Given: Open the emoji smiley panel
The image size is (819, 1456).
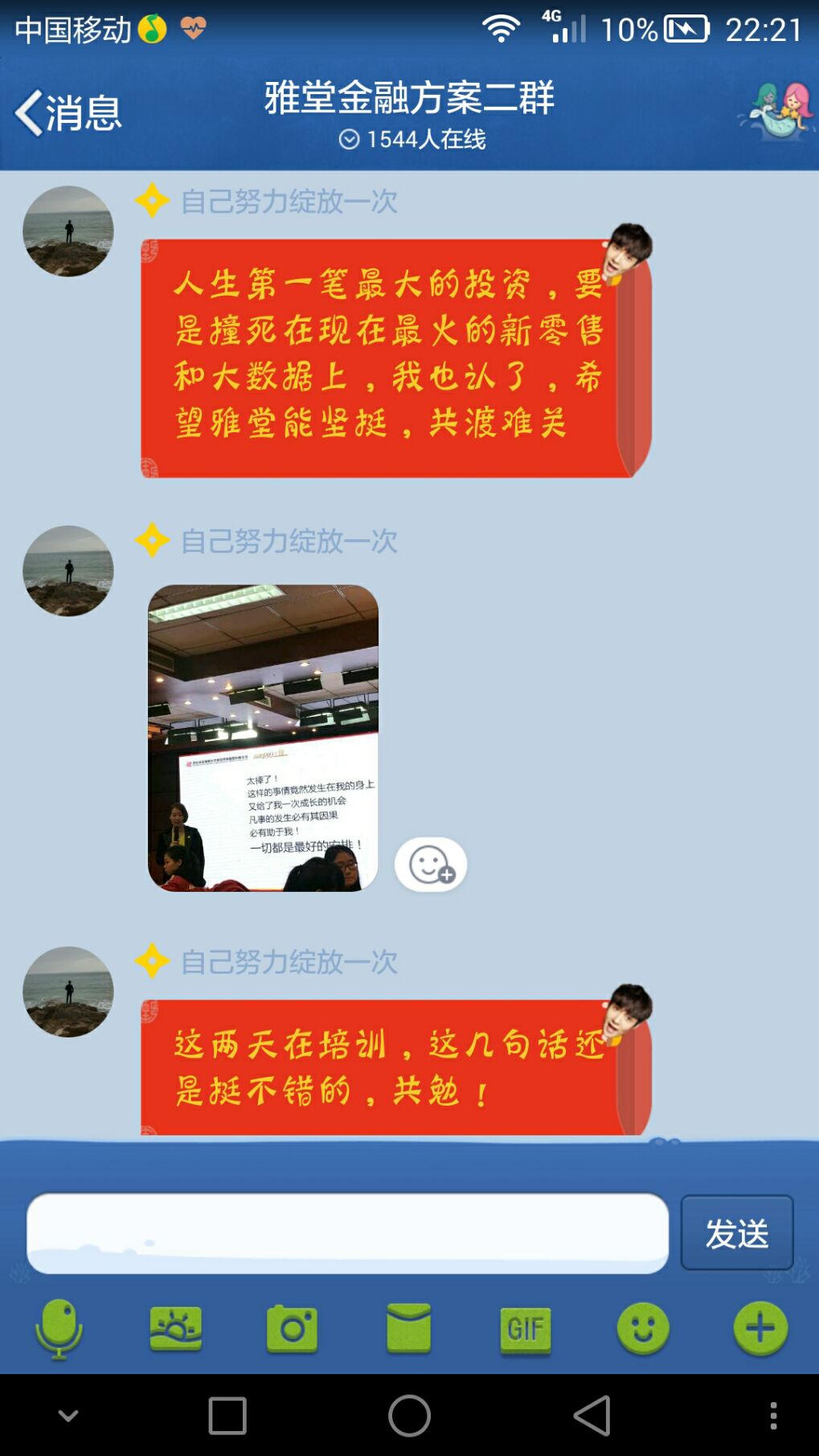Looking at the screenshot, I should pyautogui.click(x=642, y=1328).
